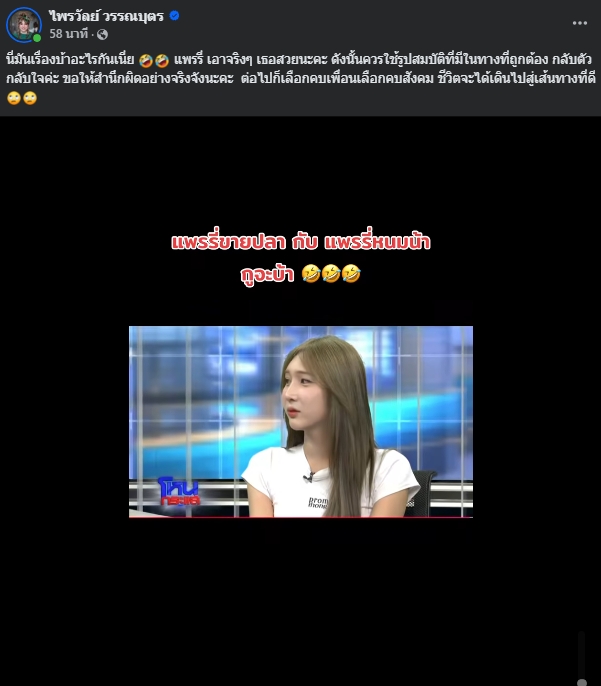The width and height of the screenshot is (601, 686).
Task: Open the post's overflow menu
Action: [580, 22]
